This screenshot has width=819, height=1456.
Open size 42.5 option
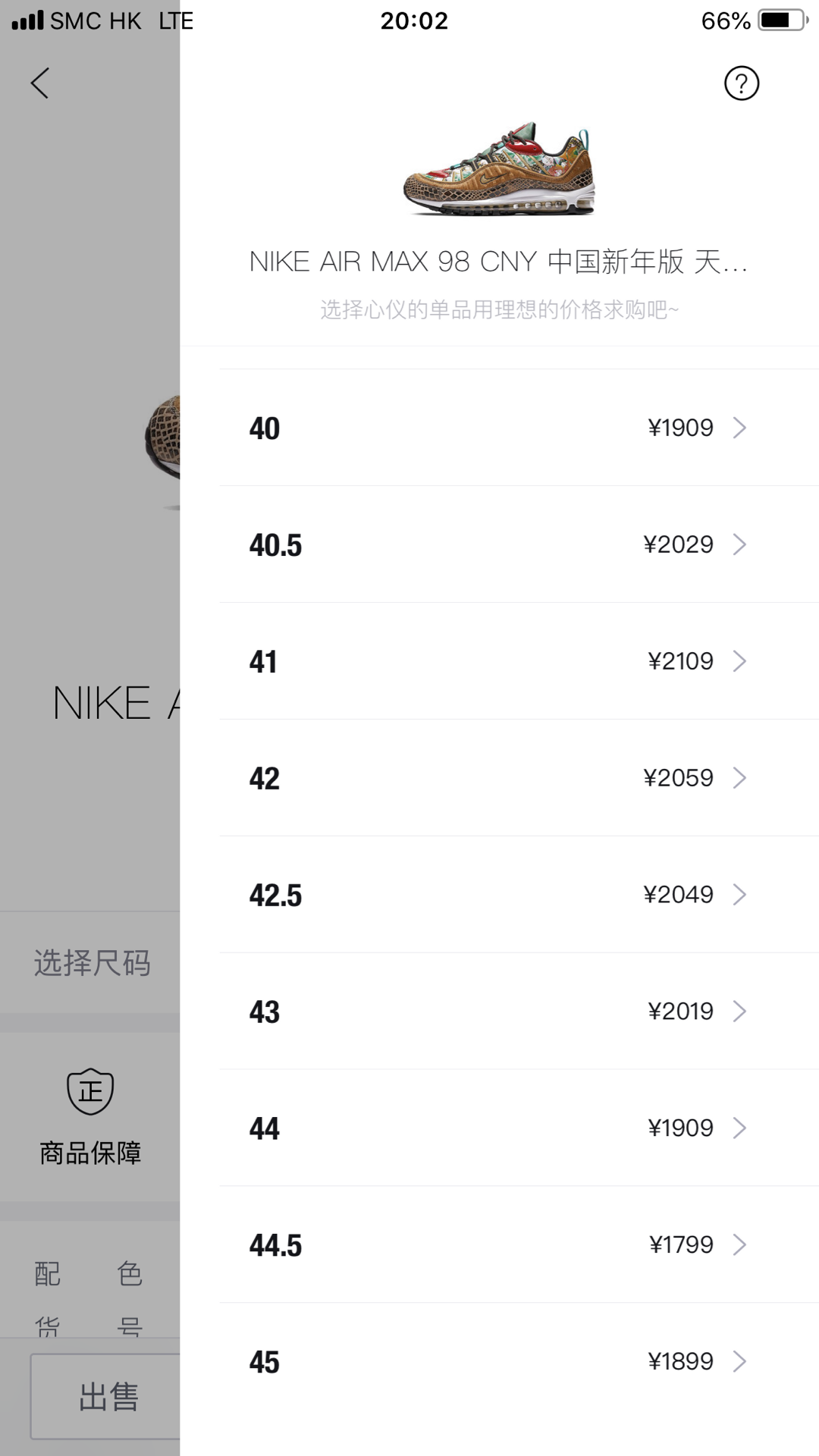519,895
